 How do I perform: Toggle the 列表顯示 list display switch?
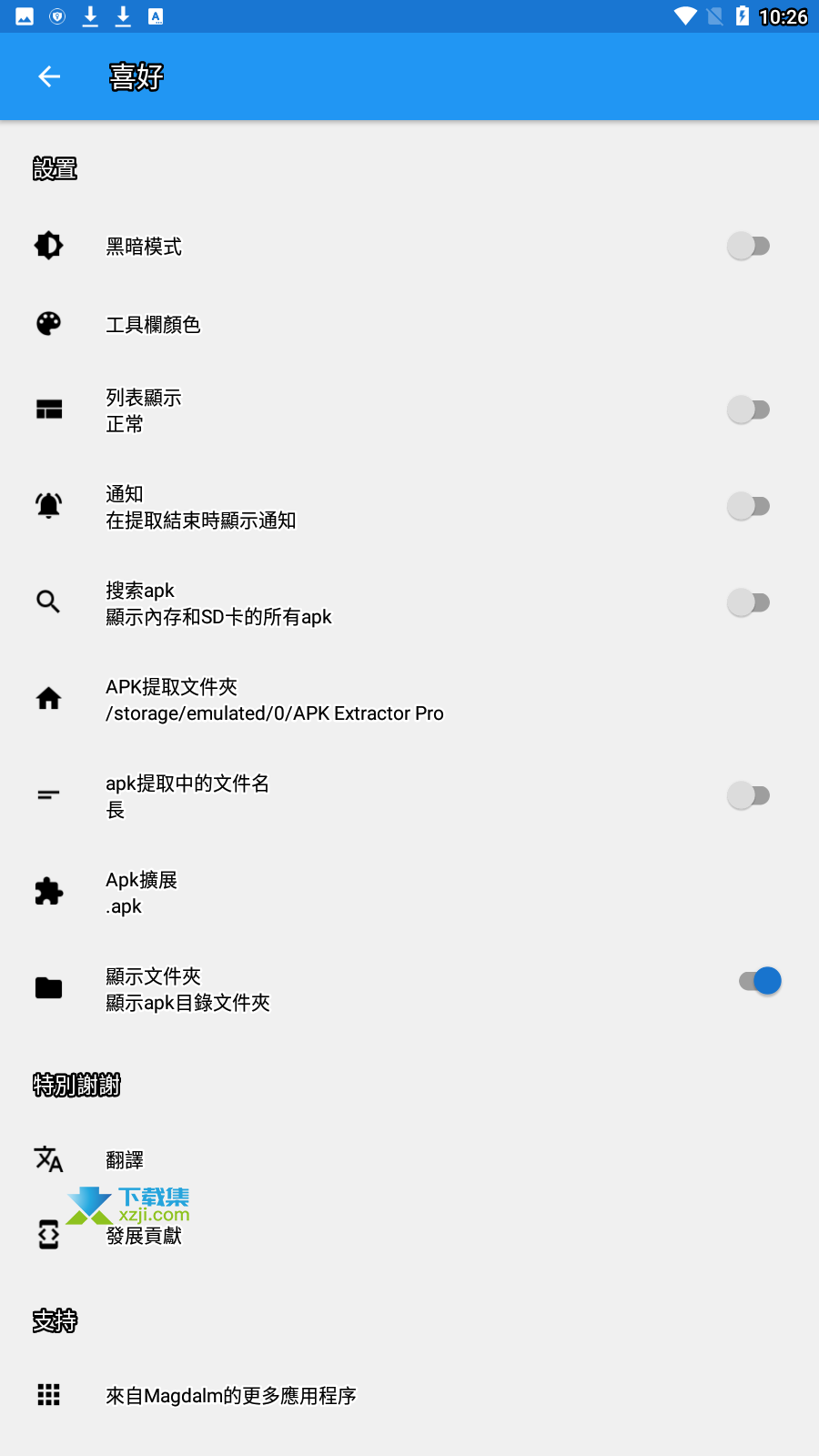coord(749,409)
